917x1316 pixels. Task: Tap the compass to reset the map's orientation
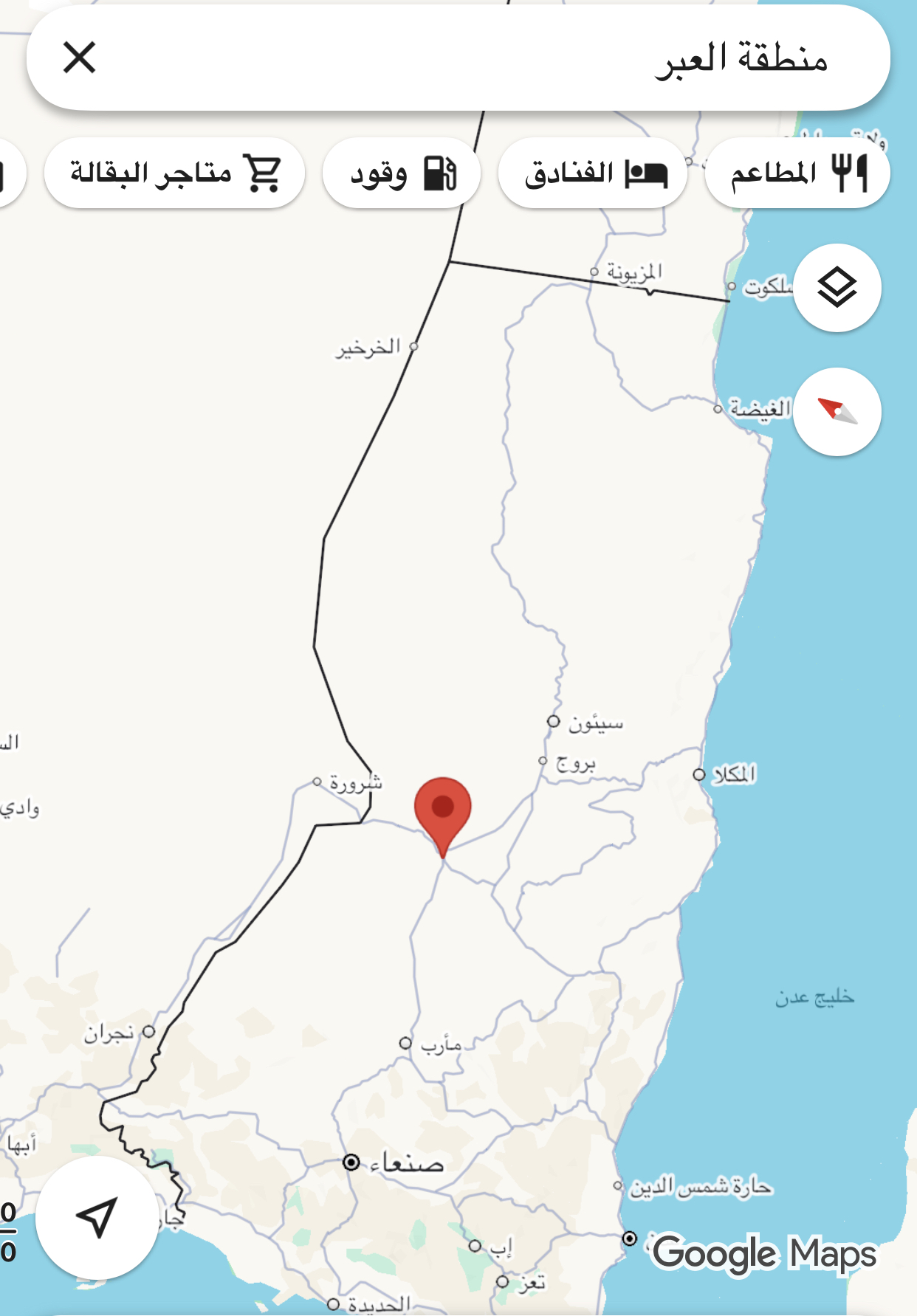click(x=837, y=411)
